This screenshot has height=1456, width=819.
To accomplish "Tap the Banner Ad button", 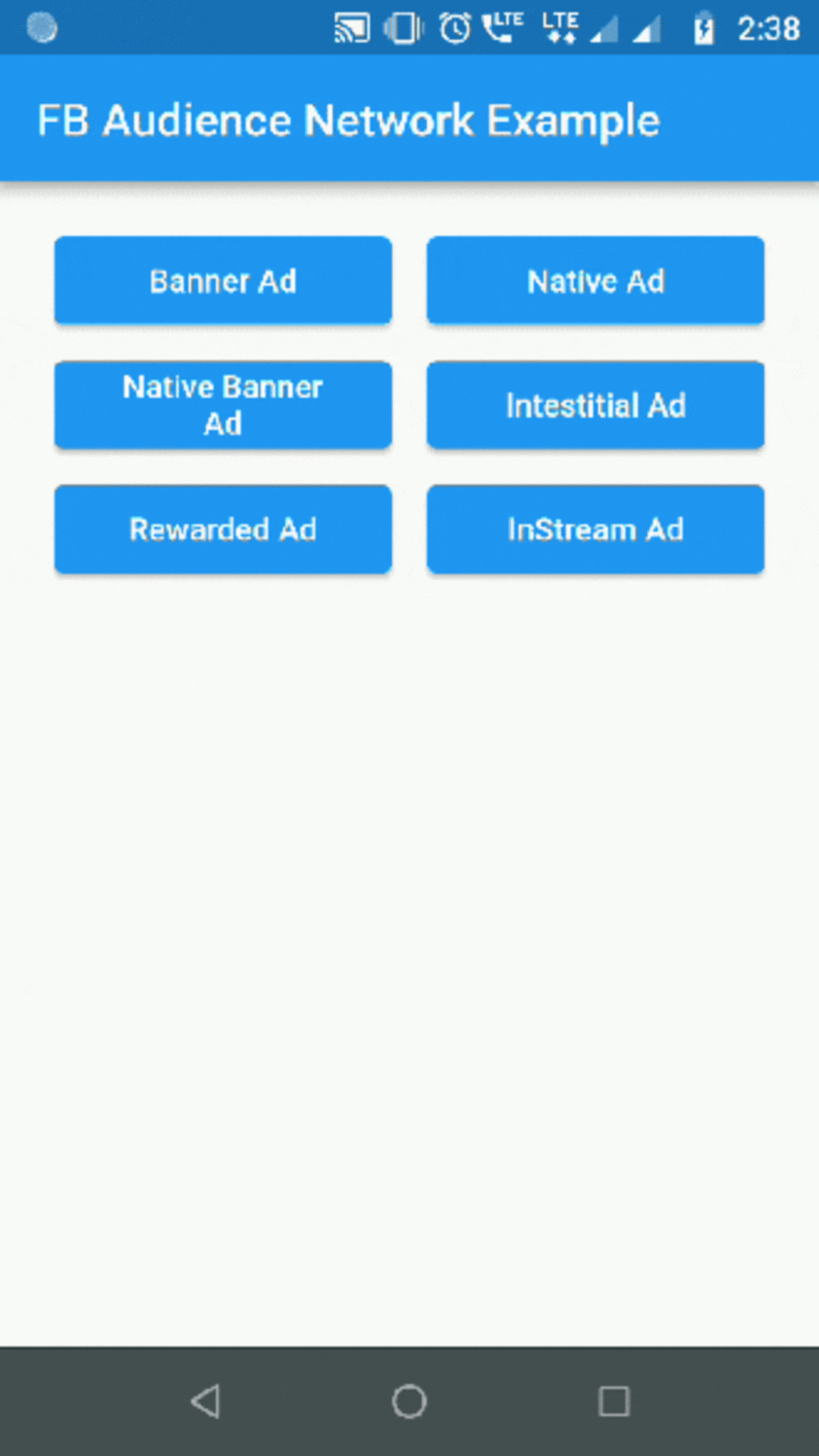I will [223, 281].
